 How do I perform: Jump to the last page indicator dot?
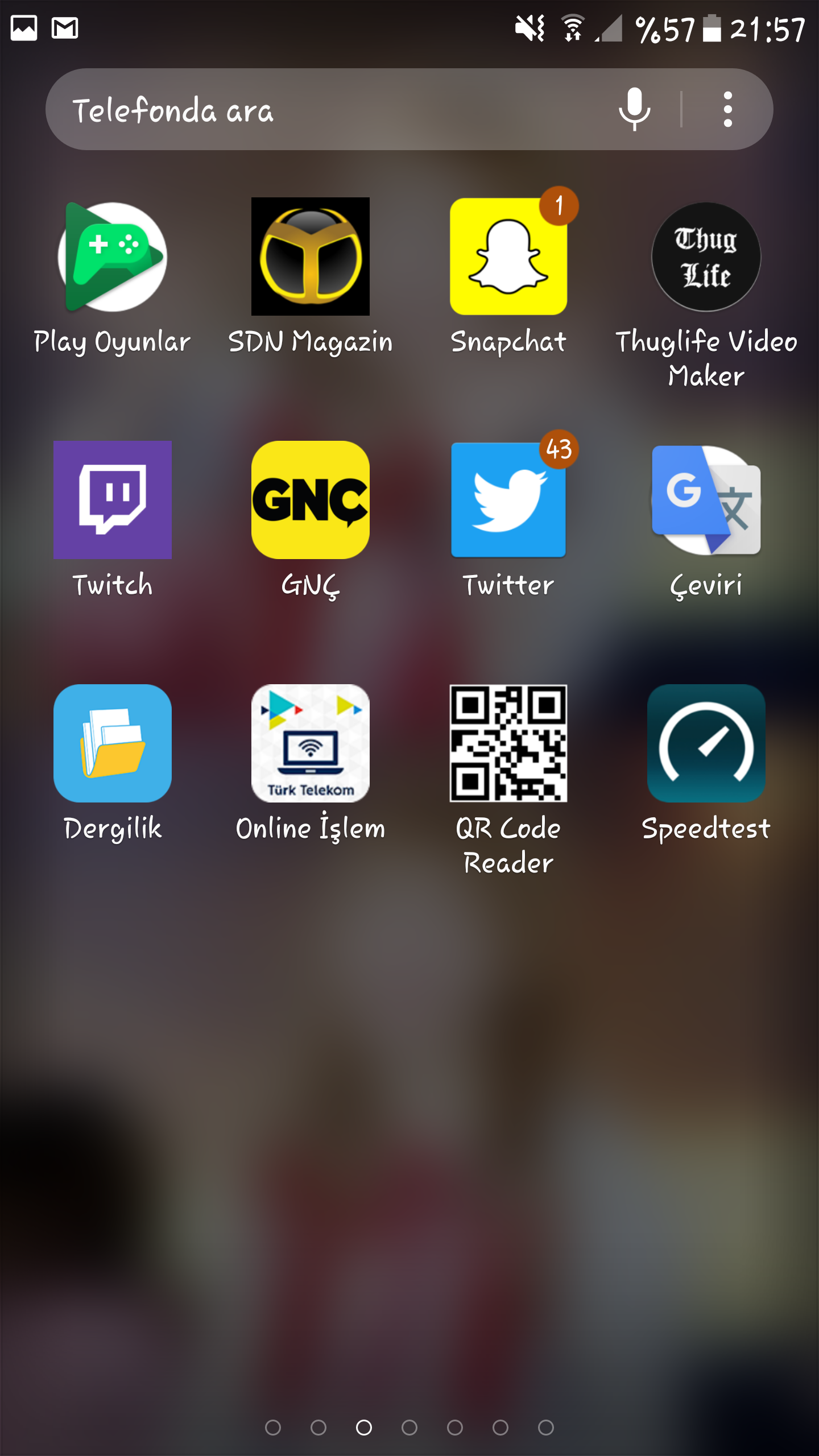pos(546,1428)
